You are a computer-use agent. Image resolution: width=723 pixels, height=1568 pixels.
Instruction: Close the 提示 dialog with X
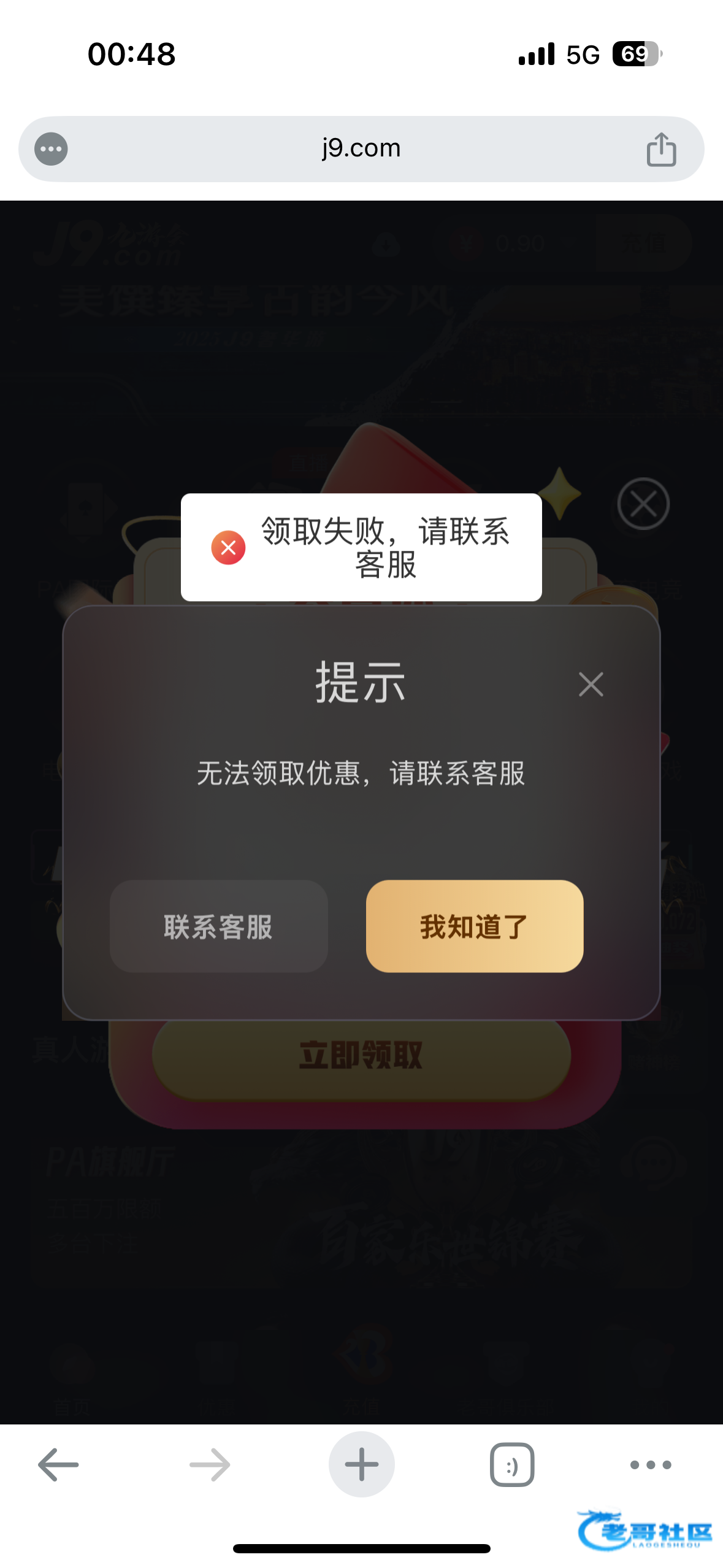click(591, 684)
